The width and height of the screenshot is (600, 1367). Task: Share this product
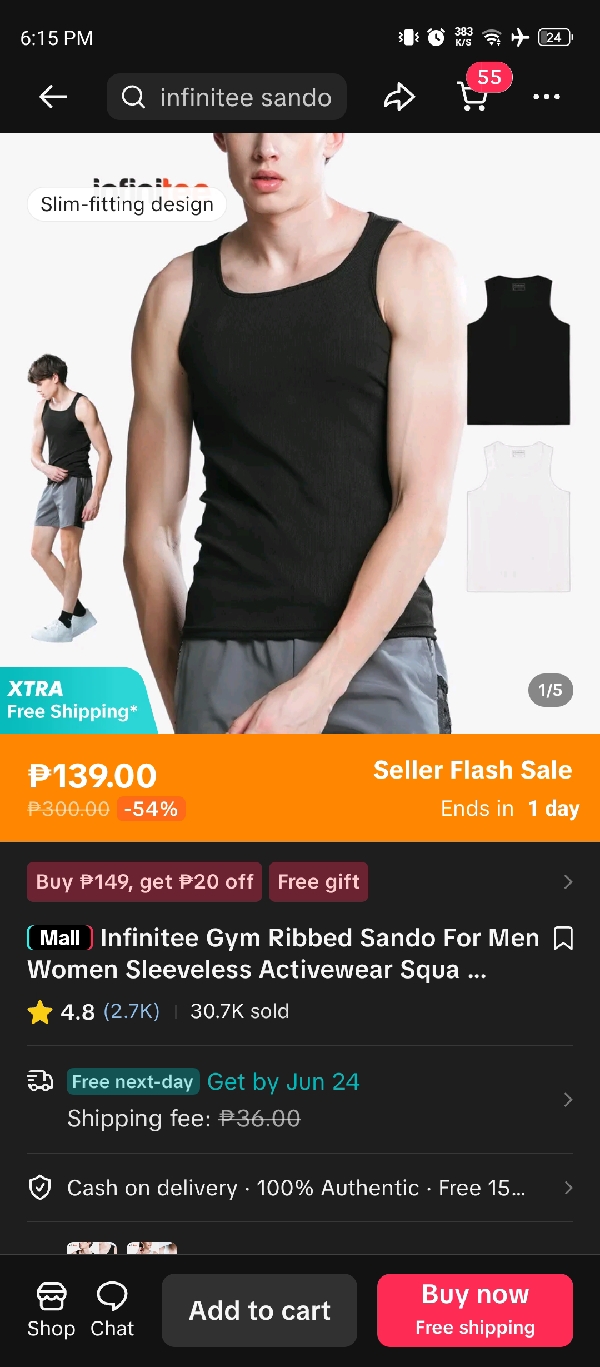point(399,97)
